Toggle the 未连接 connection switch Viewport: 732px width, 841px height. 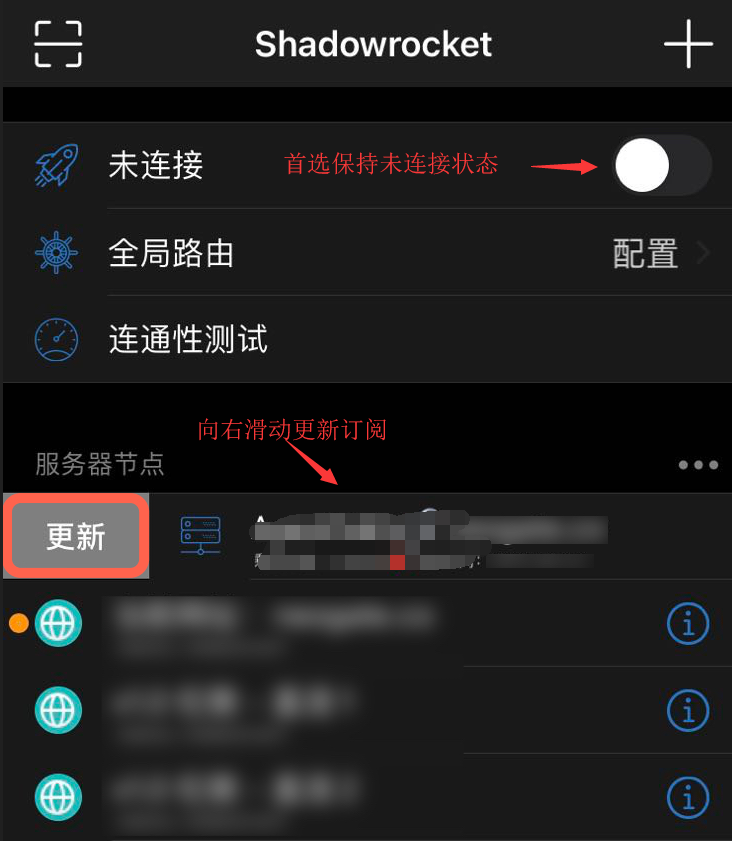pyautogui.click(x=661, y=165)
